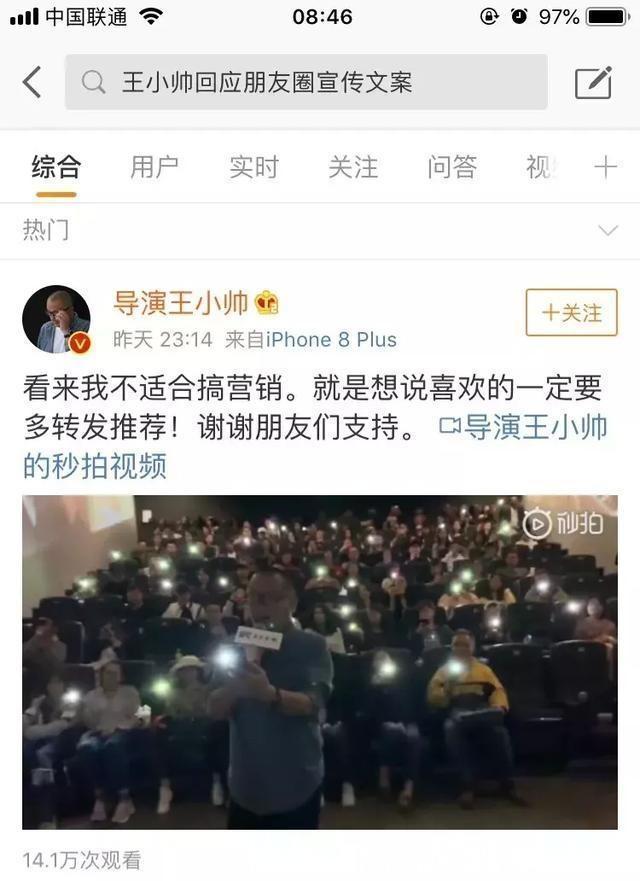Switch to the 关注 tab

pyautogui.click(x=353, y=167)
